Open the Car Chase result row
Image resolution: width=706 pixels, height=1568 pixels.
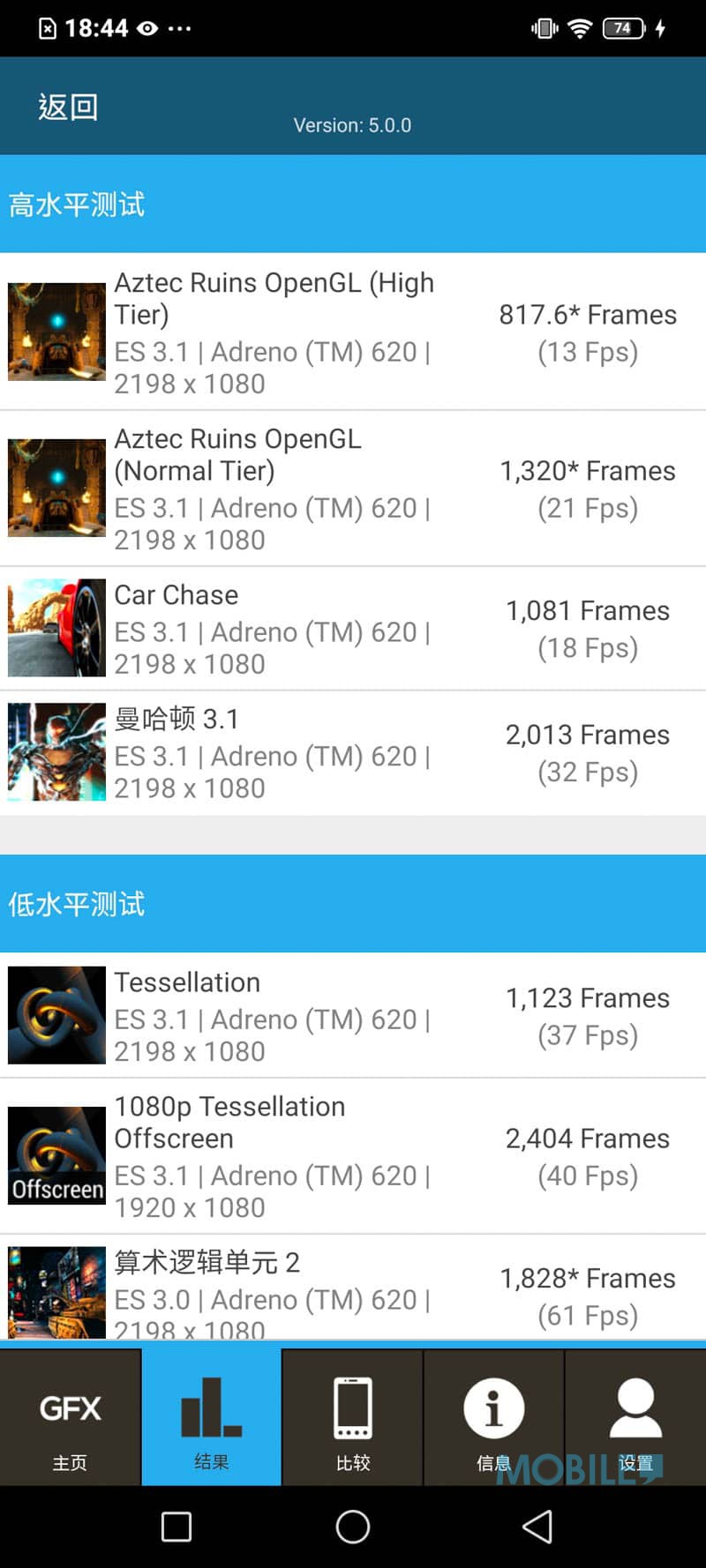[353, 629]
